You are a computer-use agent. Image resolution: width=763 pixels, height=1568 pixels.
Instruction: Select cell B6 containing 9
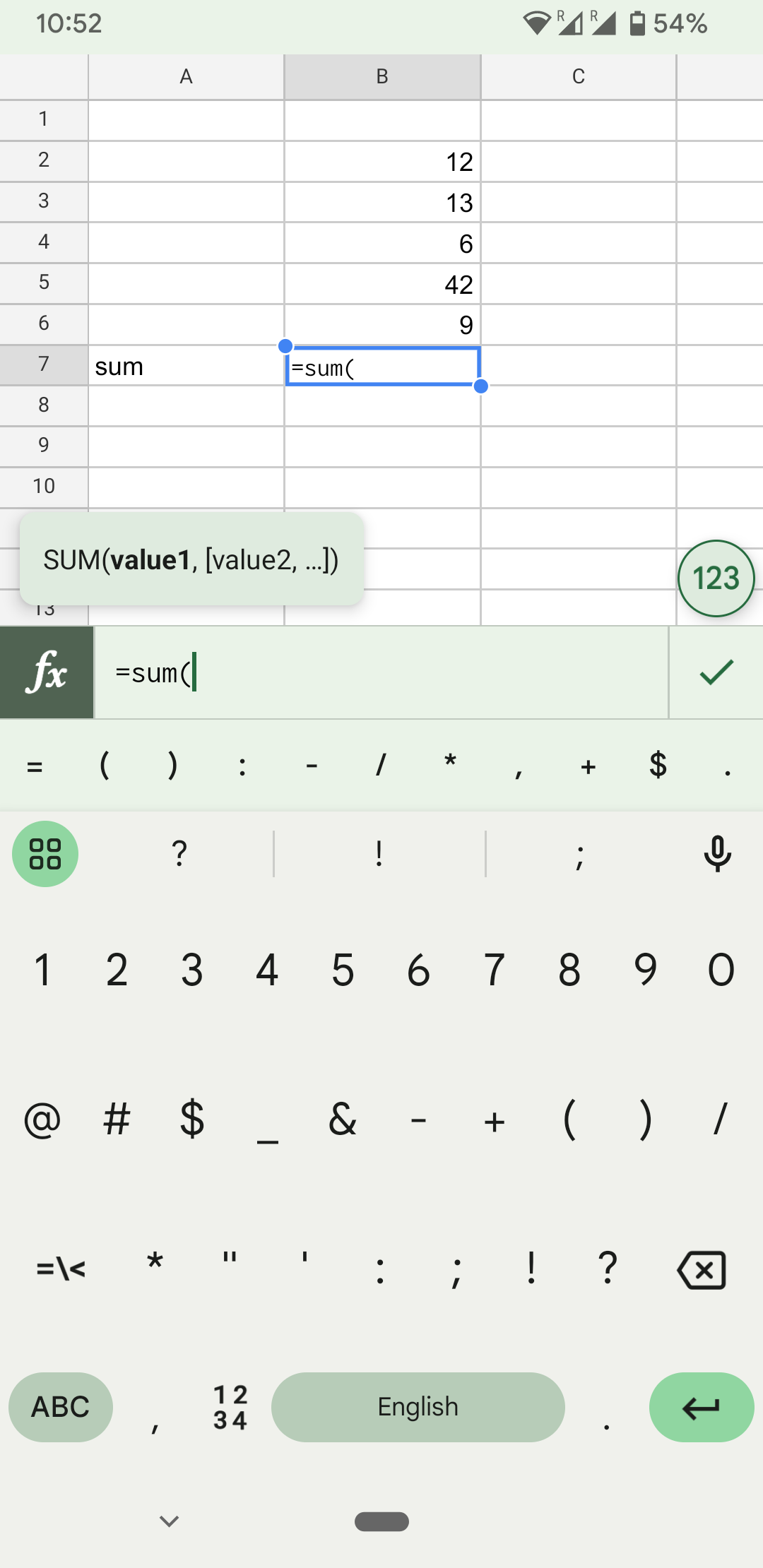pos(382,325)
